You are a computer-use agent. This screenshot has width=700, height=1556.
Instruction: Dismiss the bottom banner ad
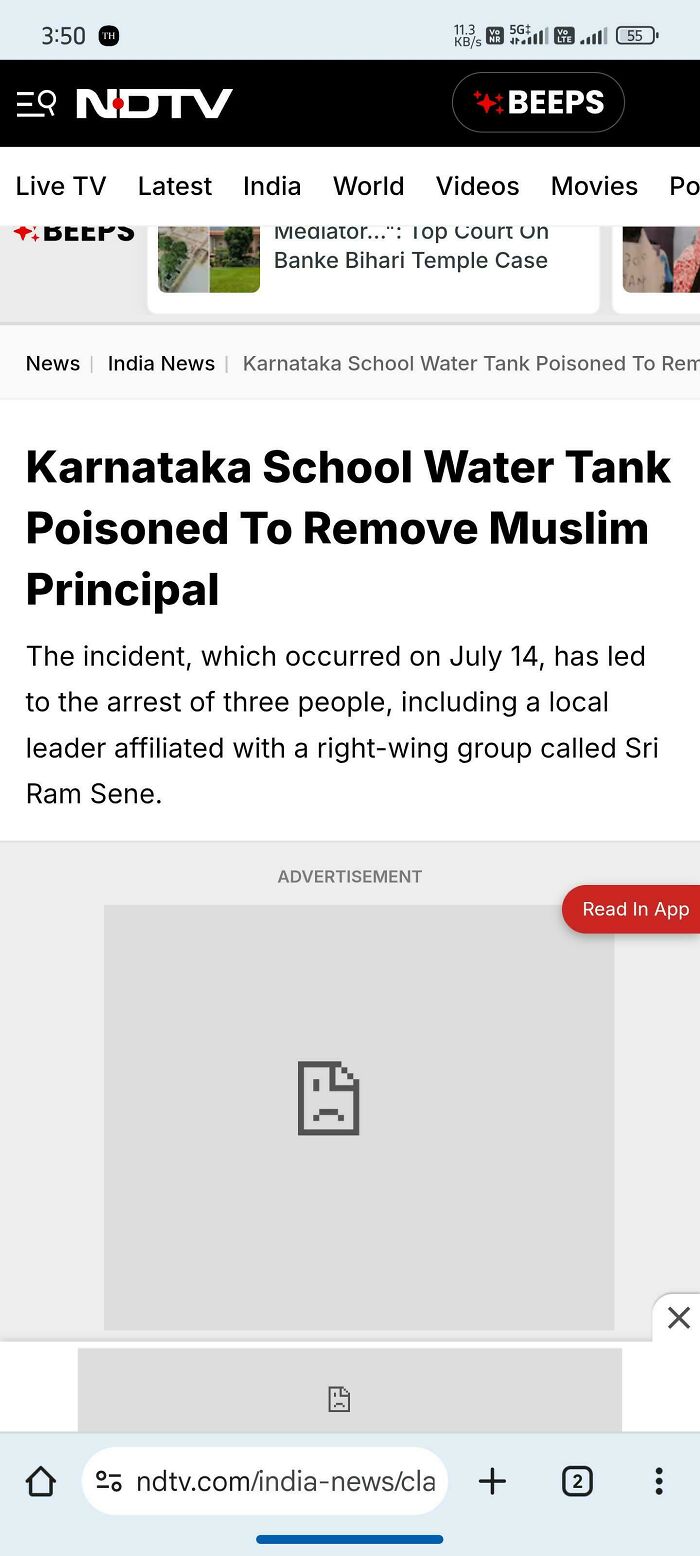coord(678,1318)
